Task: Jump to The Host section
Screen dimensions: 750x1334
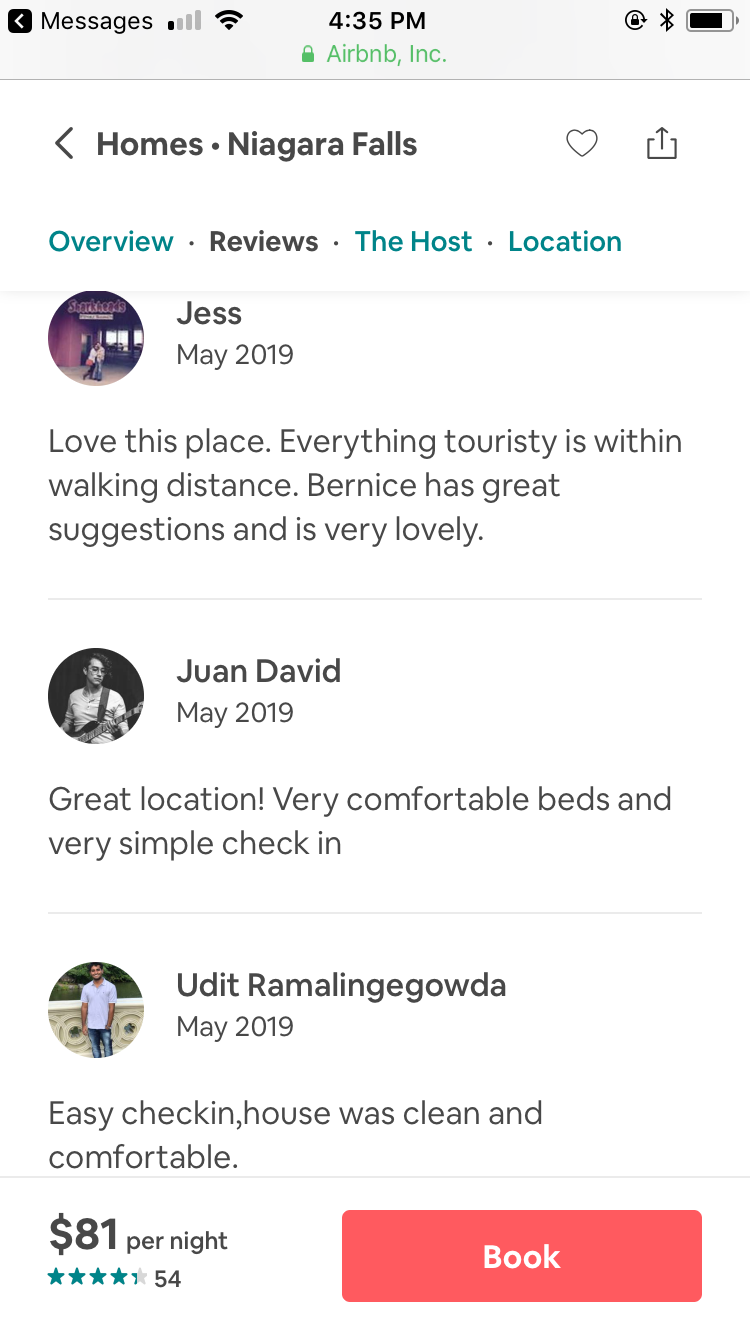Action: (x=413, y=242)
